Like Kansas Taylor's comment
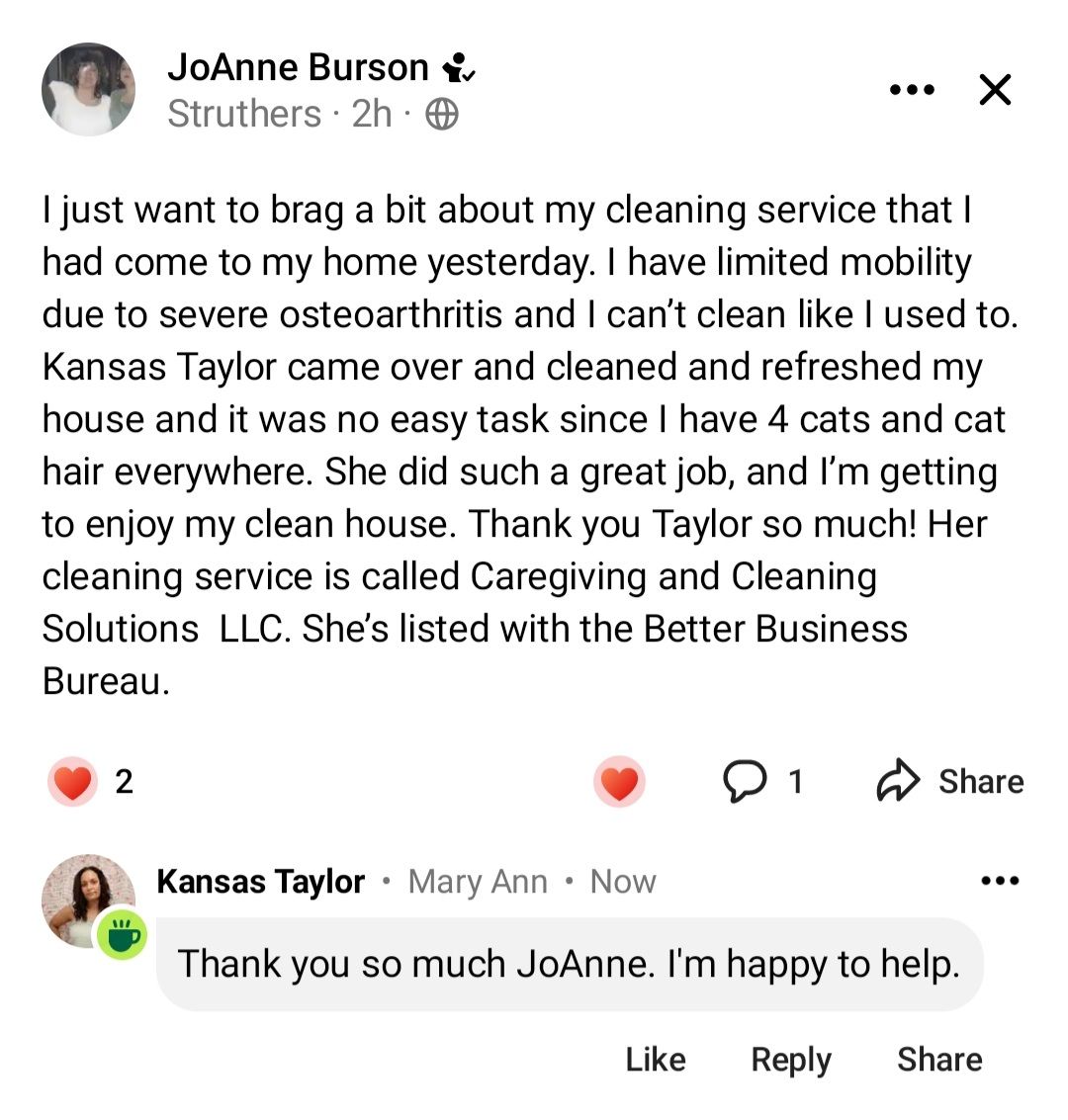This screenshot has height=1120, width=1068. point(656,1060)
